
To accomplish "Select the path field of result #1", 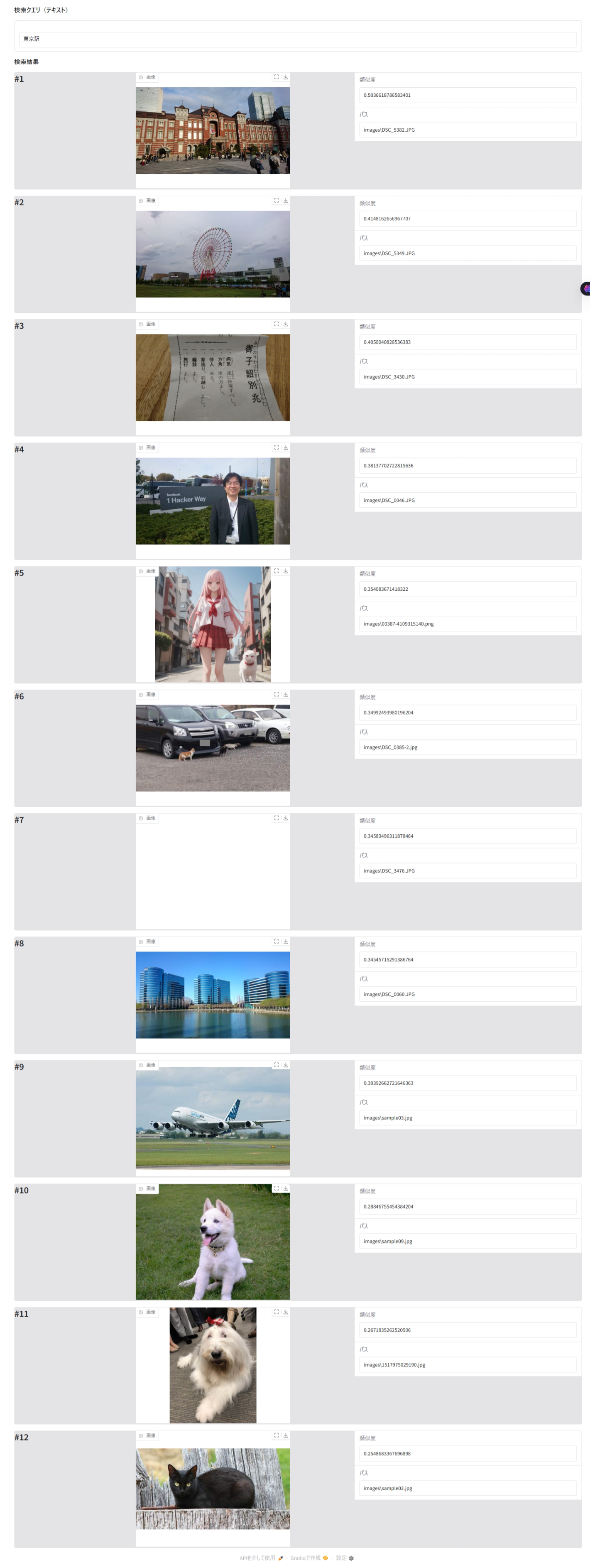I will coord(467,130).
